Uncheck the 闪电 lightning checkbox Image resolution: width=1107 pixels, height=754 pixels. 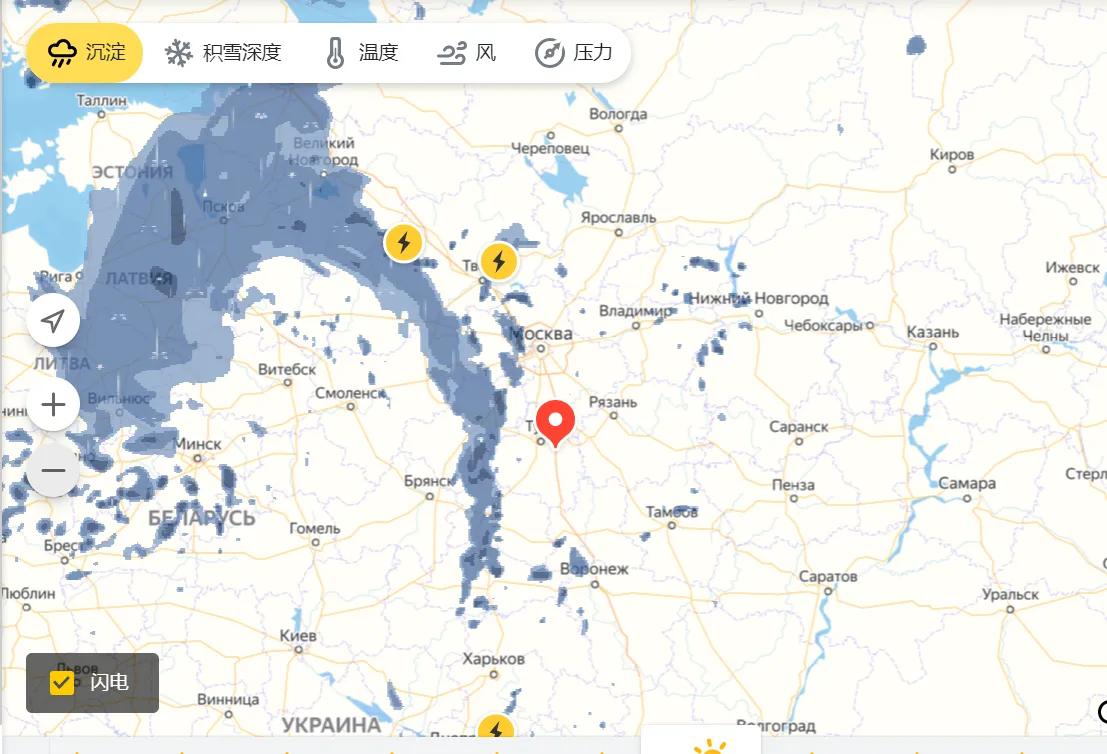click(x=62, y=683)
